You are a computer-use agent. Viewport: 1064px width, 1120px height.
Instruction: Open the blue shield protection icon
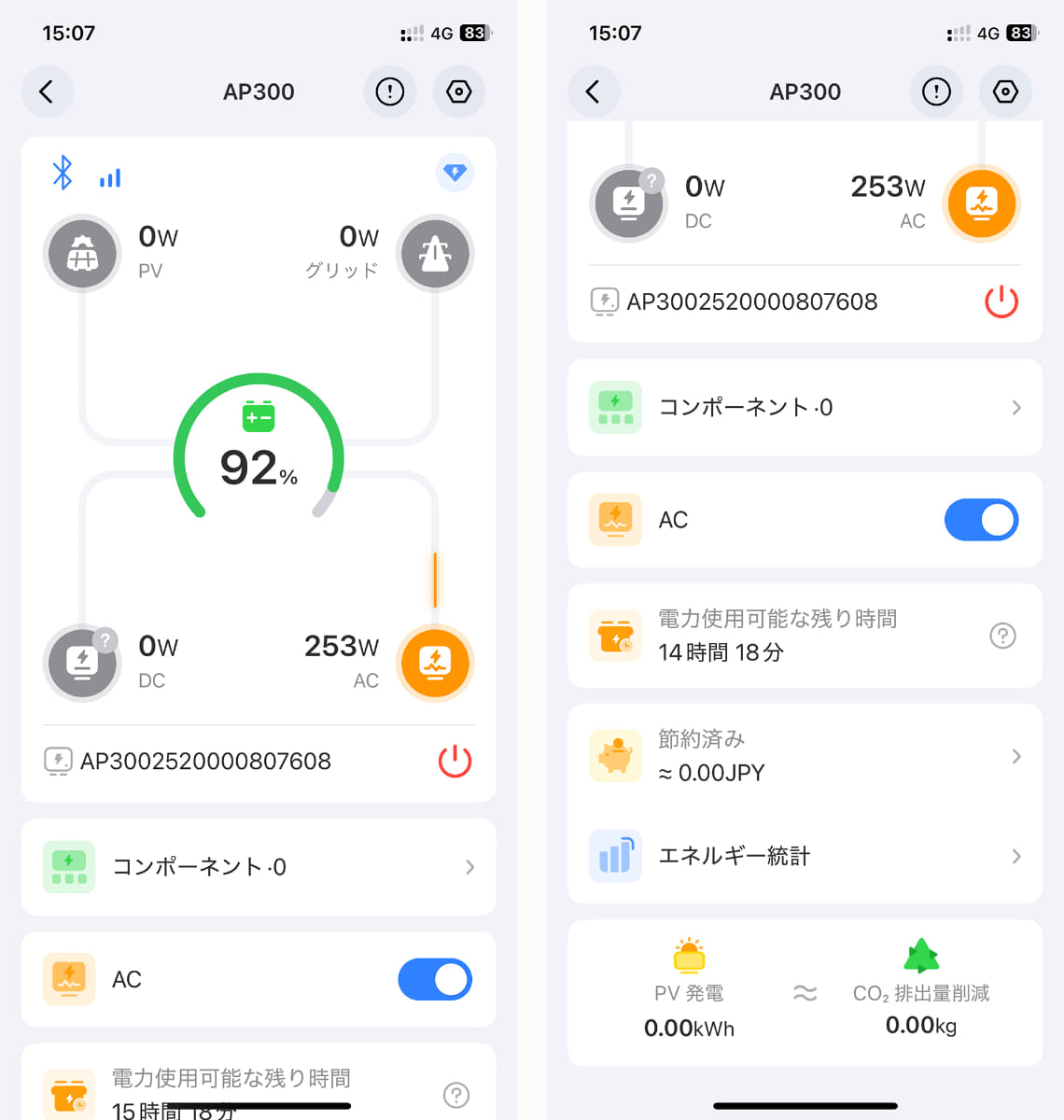(x=455, y=174)
